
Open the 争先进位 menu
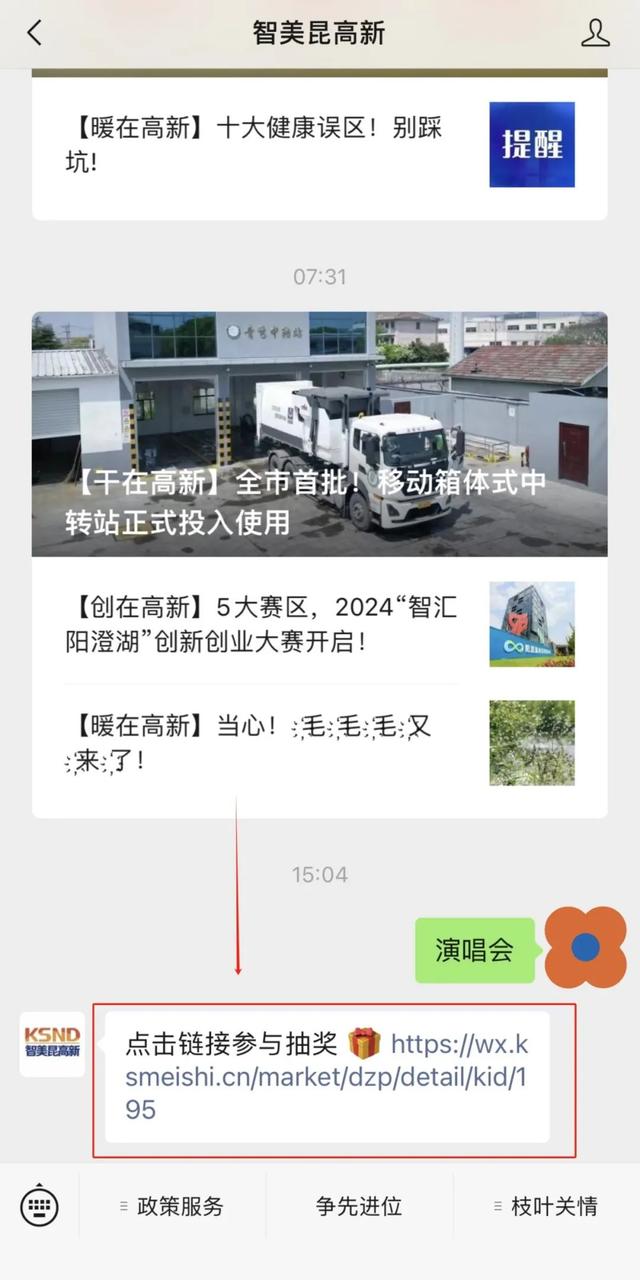click(359, 1206)
